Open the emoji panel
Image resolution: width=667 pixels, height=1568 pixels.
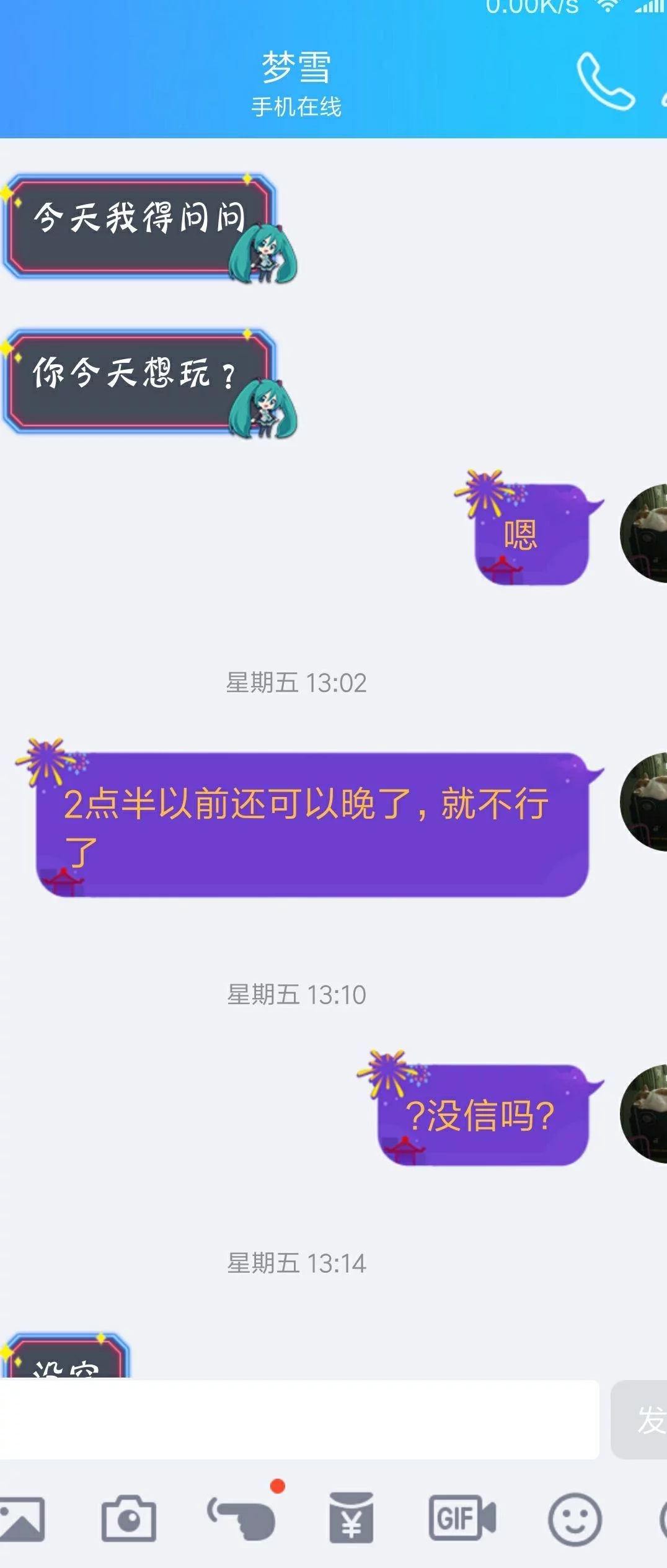tap(575, 1519)
